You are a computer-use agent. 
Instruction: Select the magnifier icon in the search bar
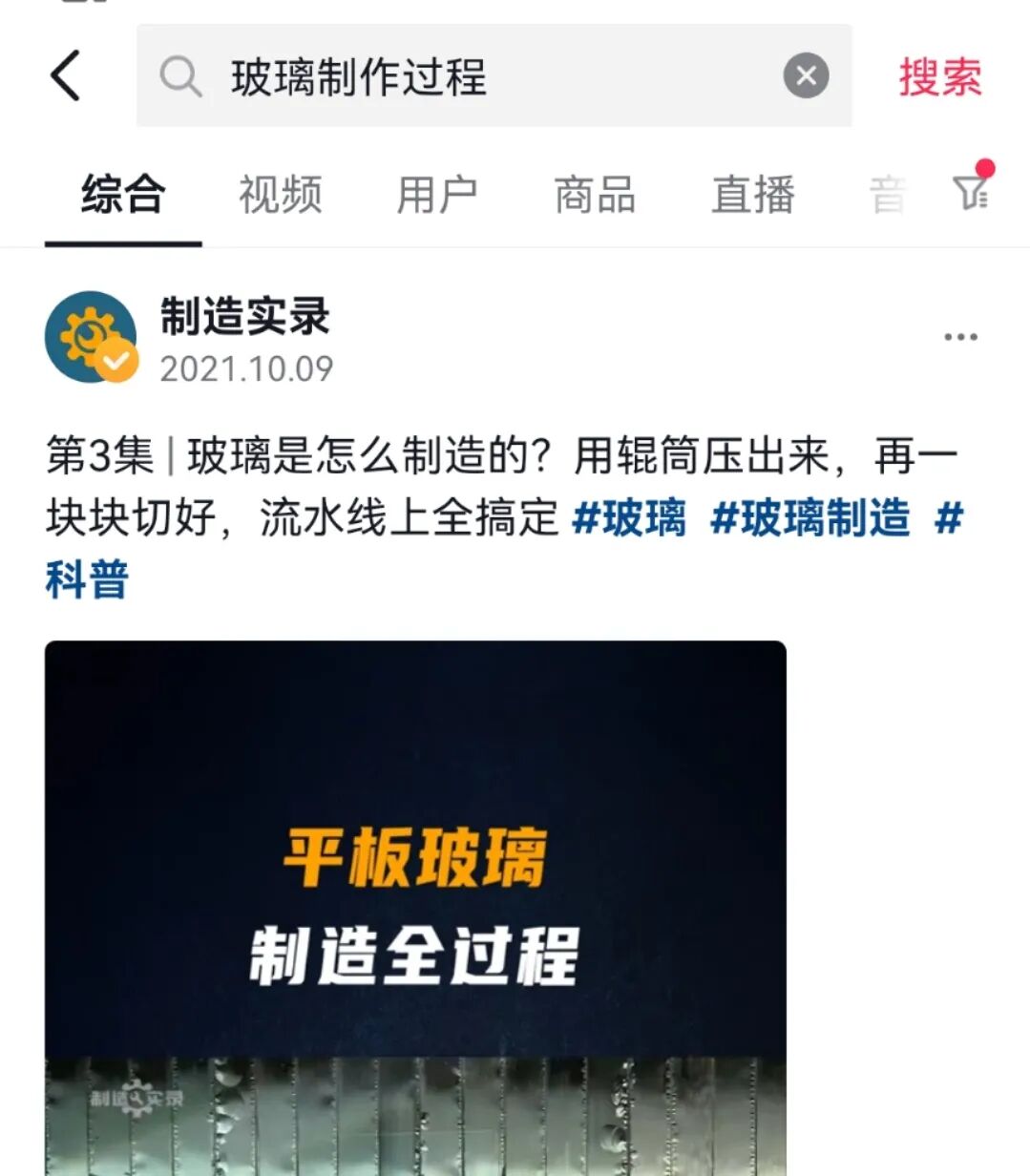(181, 76)
